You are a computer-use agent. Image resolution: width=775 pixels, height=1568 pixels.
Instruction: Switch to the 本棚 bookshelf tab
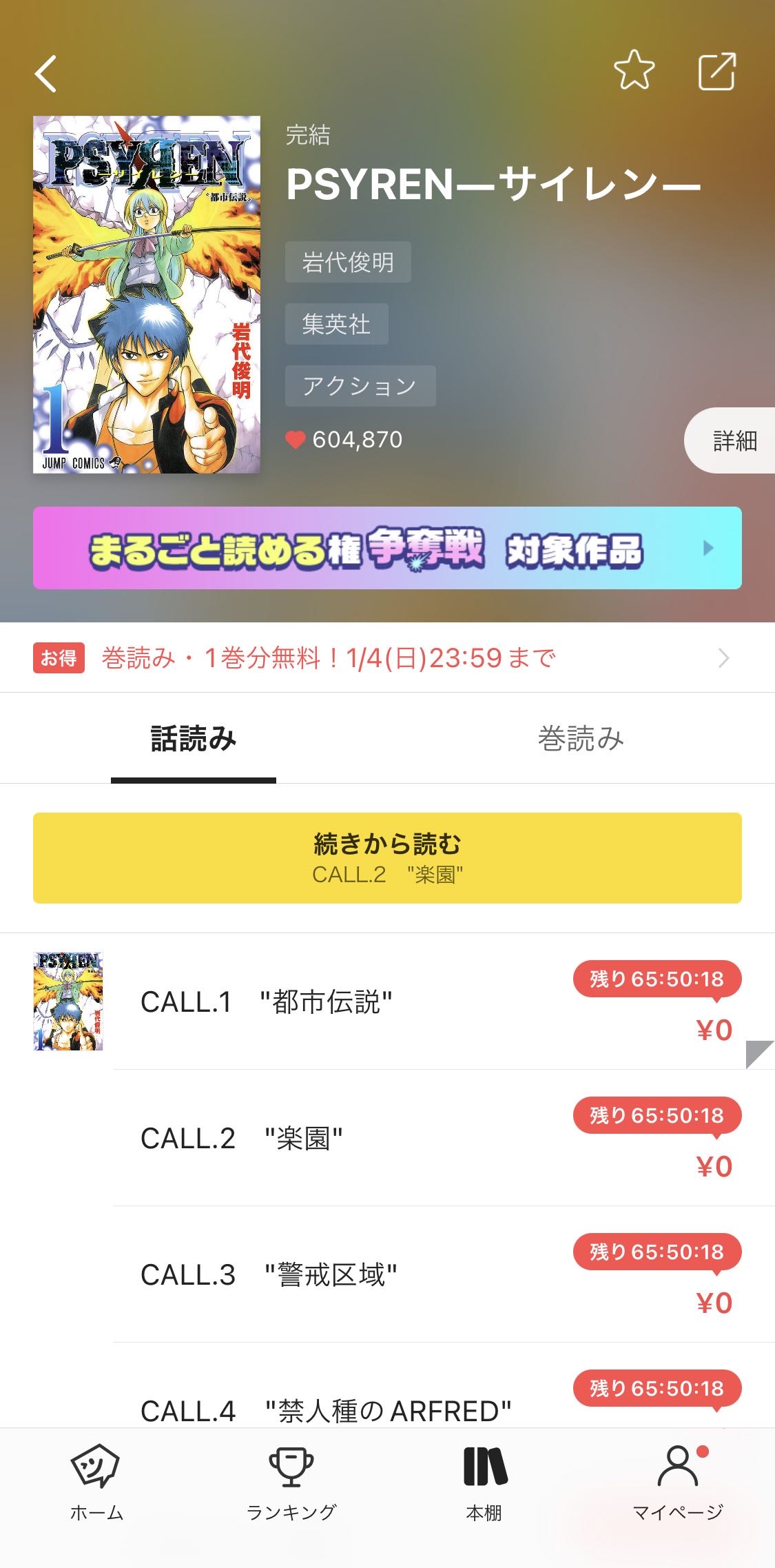[x=484, y=1482]
